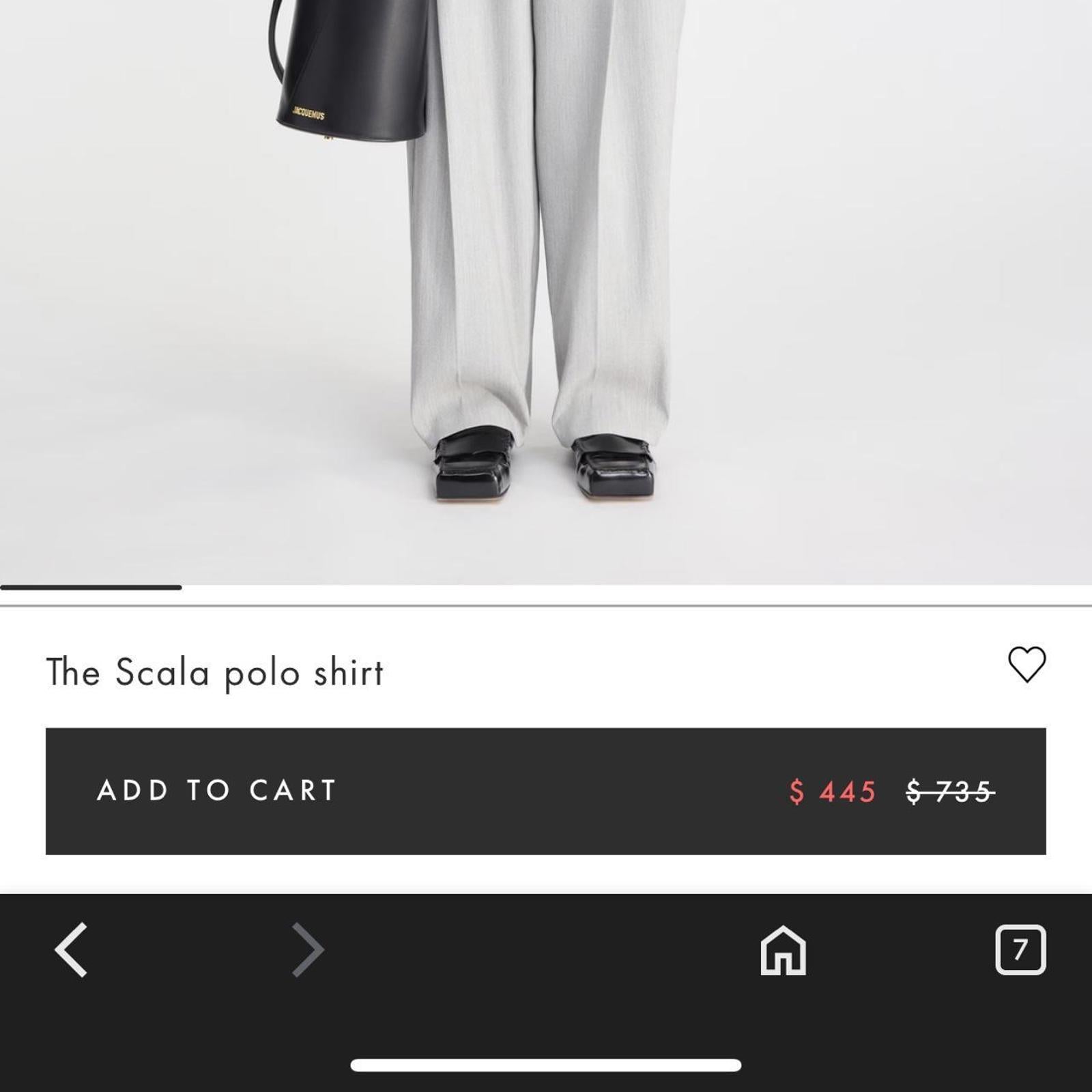
Task: Add the polo shirt to cart
Action: coord(545,791)
